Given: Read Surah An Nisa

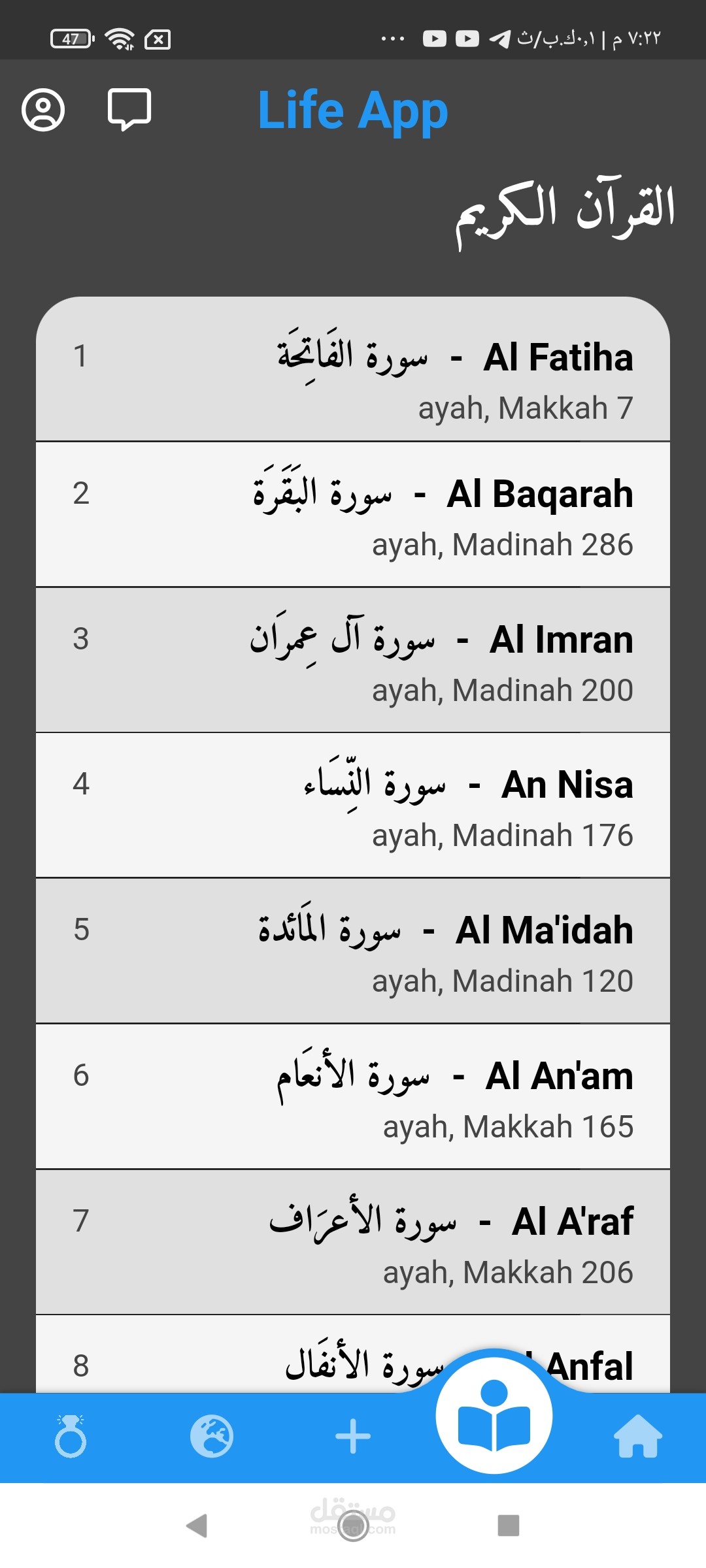Looking at the screenshot, I should 353,806.
